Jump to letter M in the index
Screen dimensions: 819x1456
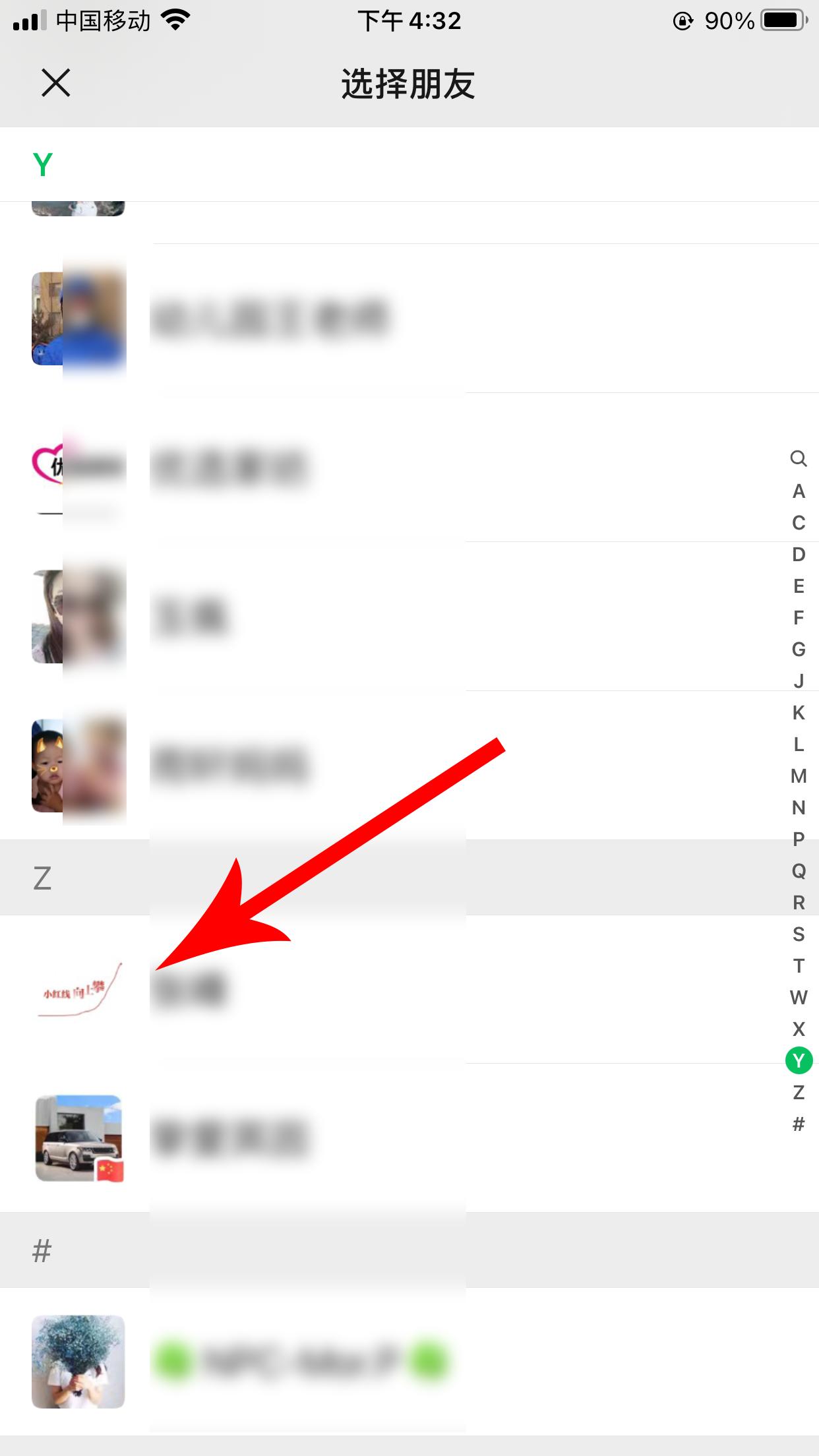799,776
